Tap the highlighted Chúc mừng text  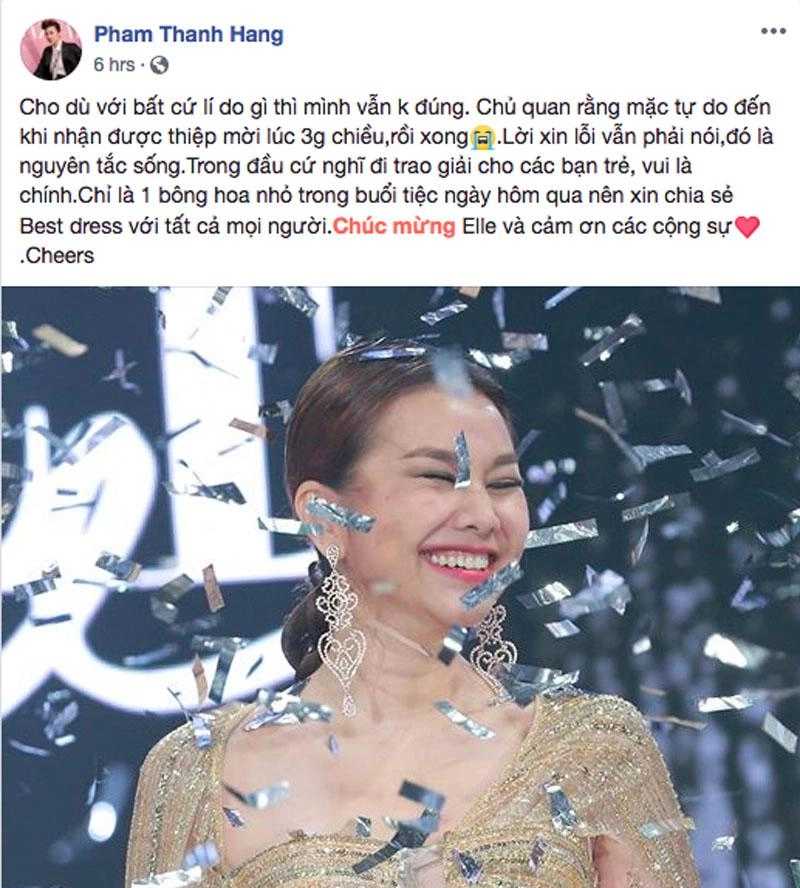coord(394,227)
